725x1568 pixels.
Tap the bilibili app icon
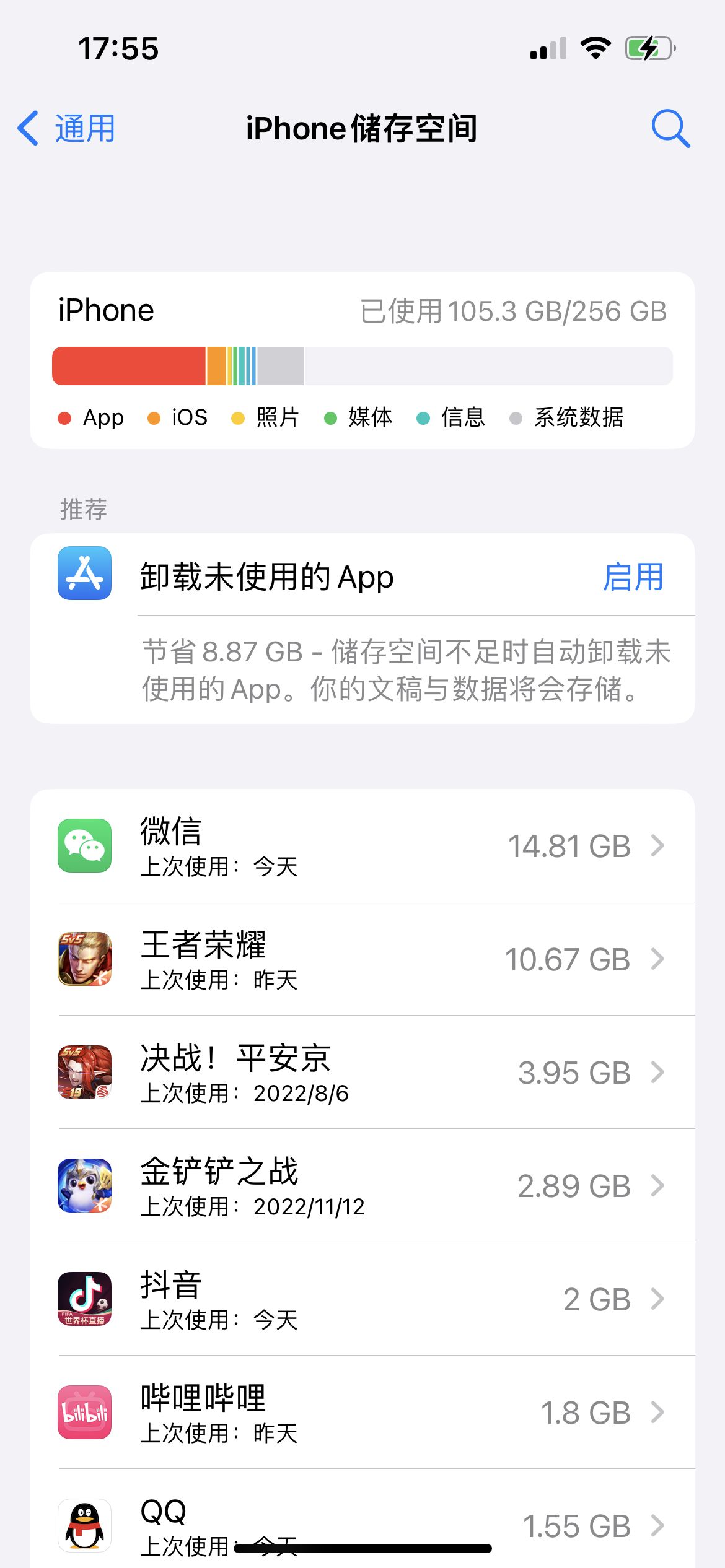pos(85,1413)
